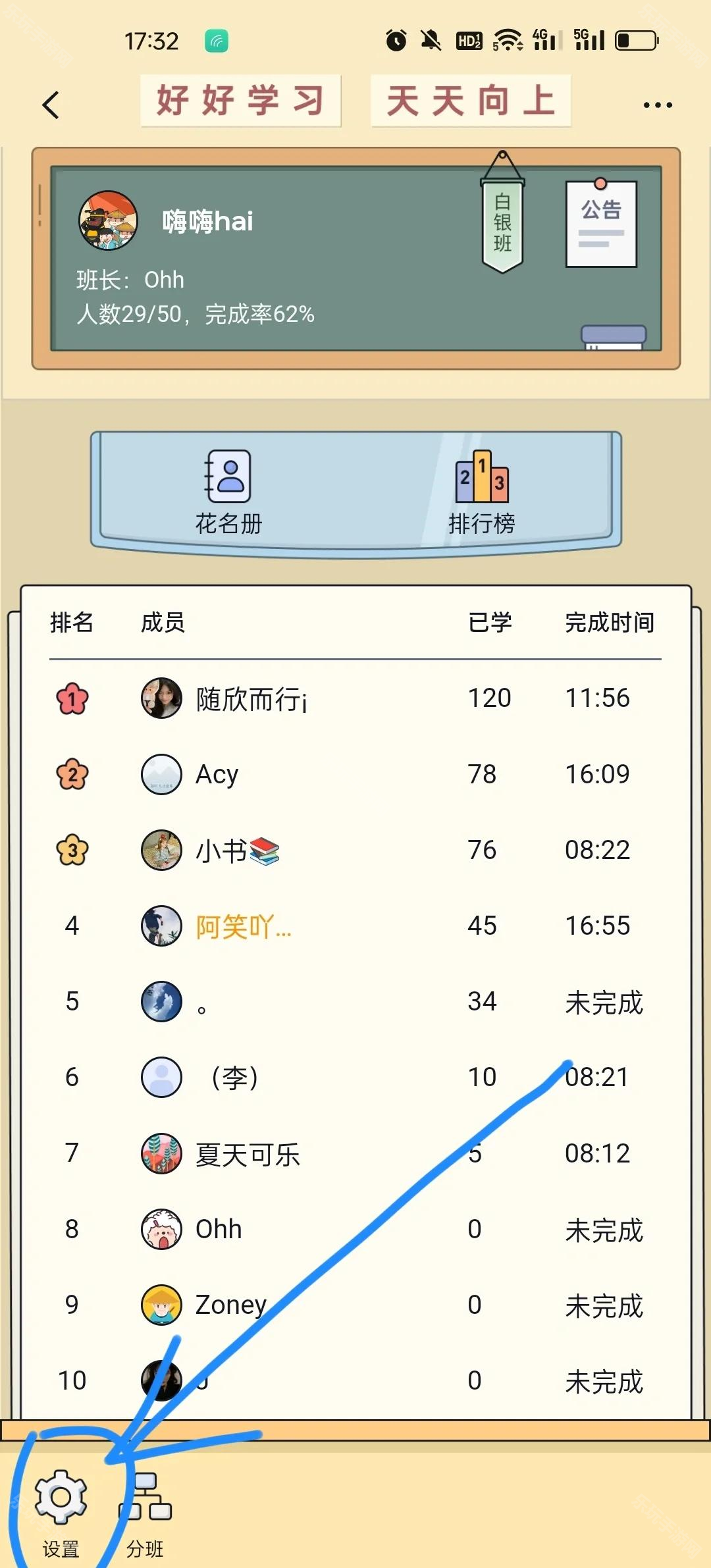
Task: Open the three-dot overflow menu
Action: coord(657,105)
